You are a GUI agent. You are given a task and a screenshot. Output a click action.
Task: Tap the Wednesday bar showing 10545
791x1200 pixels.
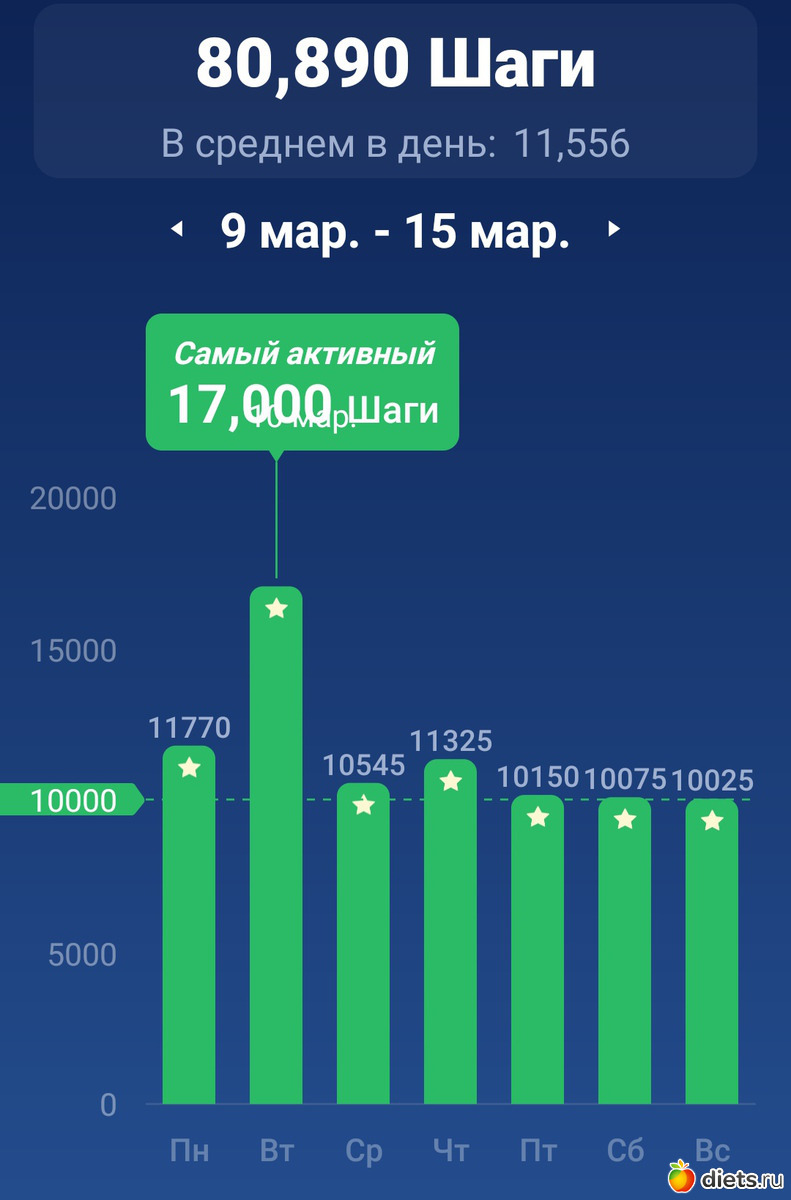coord(363,943)
